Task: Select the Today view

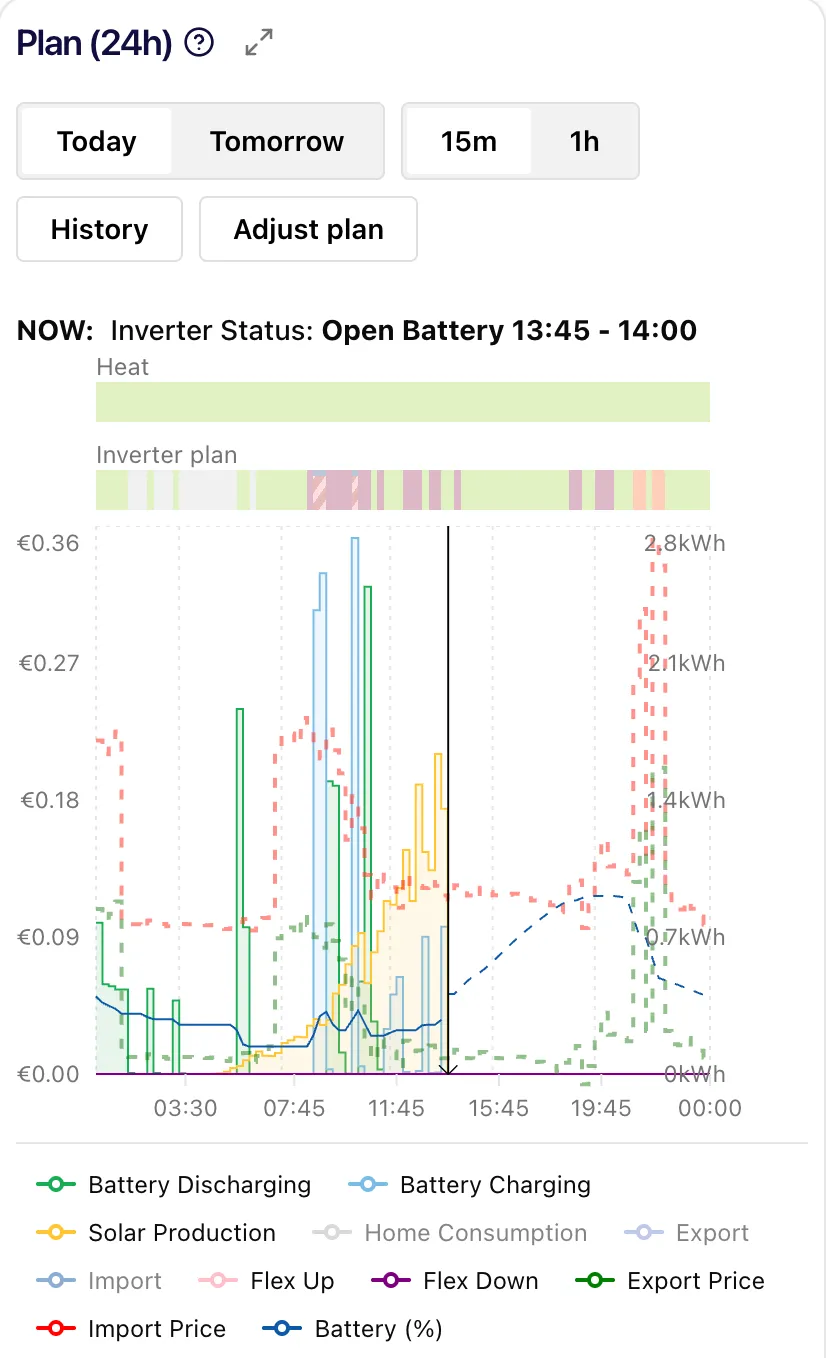Action: click(96, 141)
